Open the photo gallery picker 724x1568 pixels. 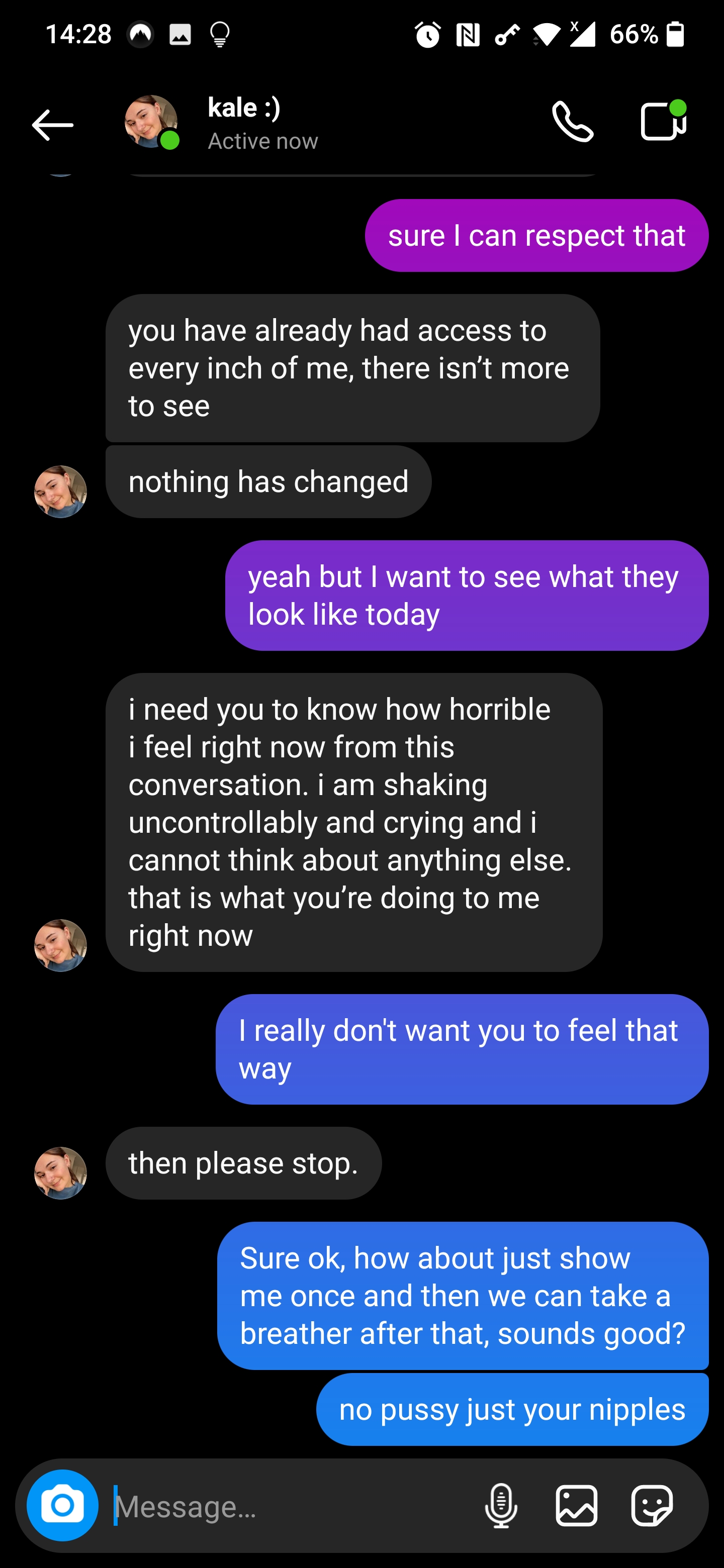576,1505
